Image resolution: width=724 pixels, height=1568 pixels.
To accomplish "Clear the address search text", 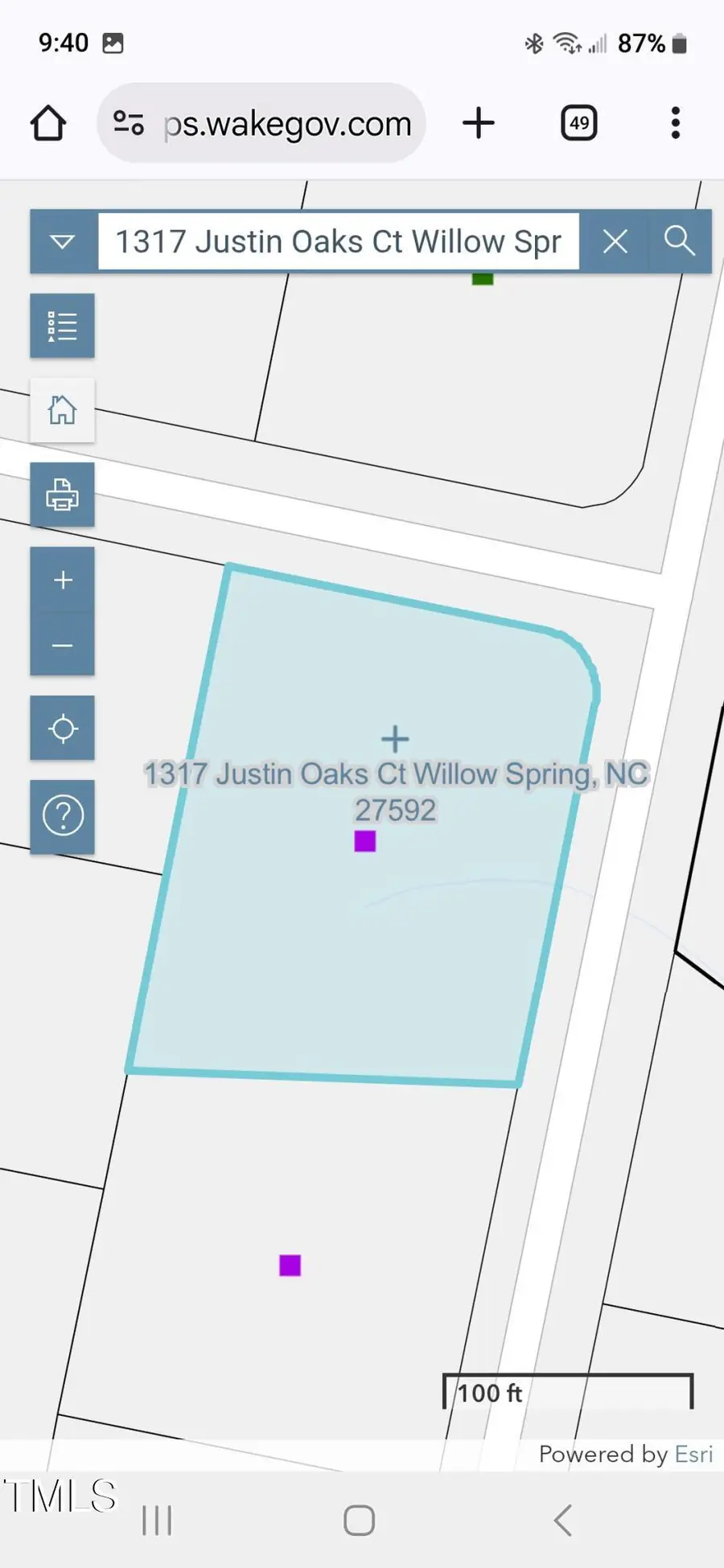I will coord(615,241).
